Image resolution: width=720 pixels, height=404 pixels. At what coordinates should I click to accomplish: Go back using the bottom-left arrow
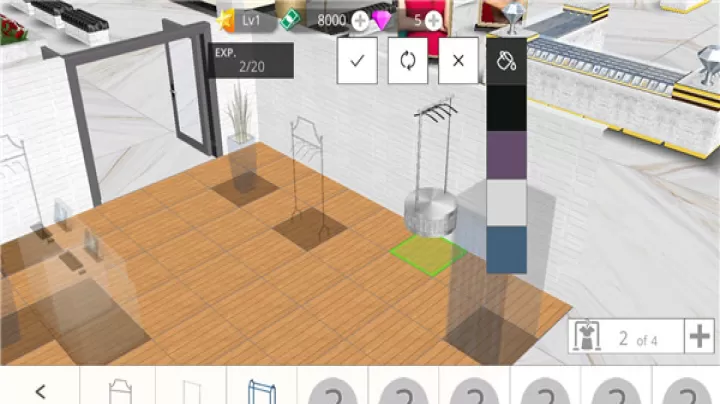click(40, 390)
